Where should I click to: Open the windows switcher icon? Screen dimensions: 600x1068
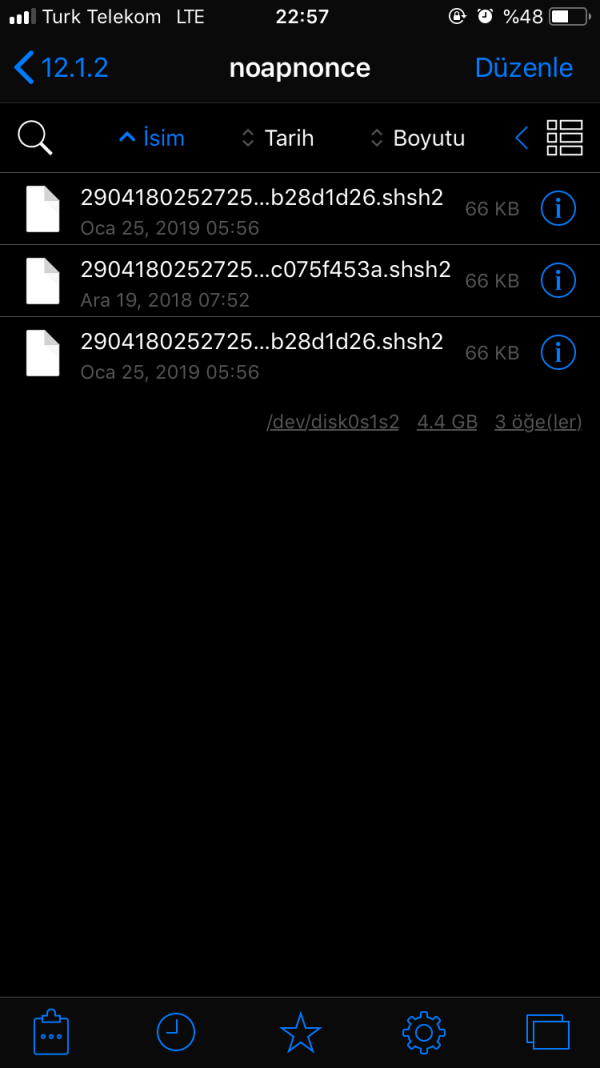coord(547,1032)
